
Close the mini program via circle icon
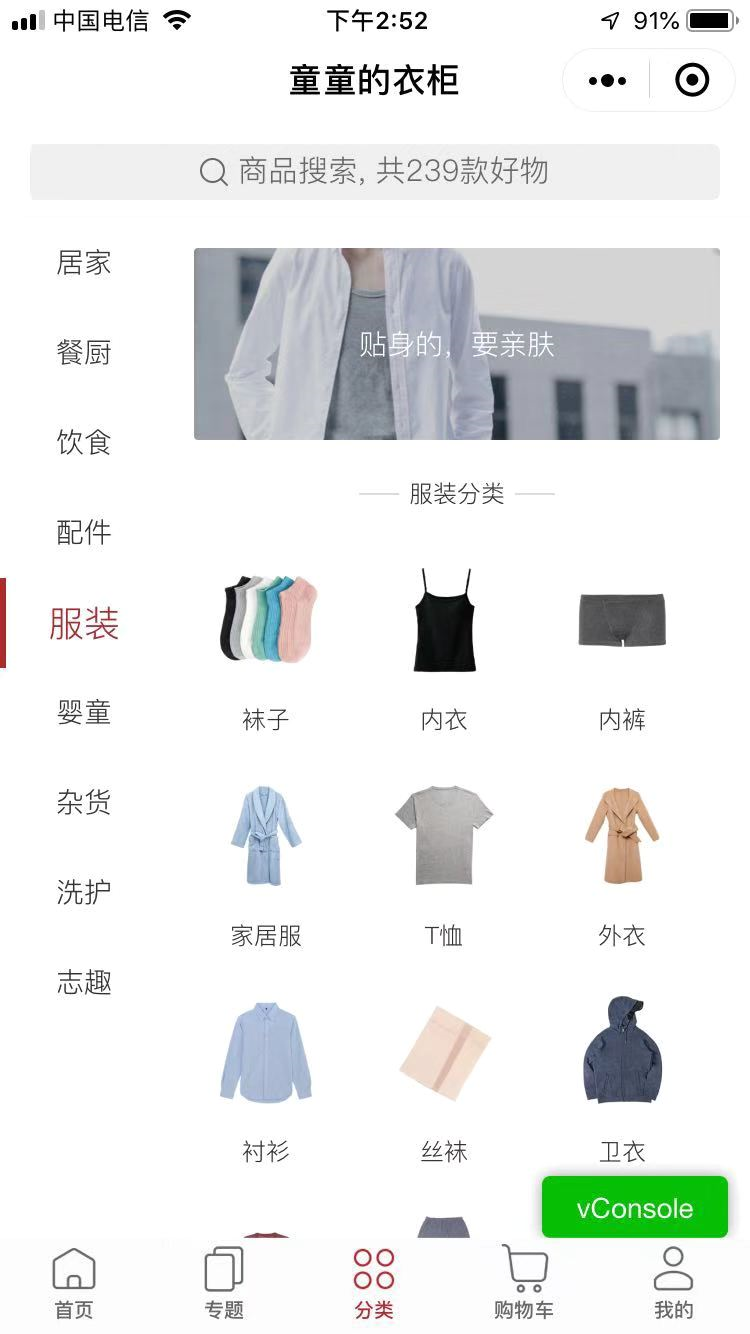point(692,81)
